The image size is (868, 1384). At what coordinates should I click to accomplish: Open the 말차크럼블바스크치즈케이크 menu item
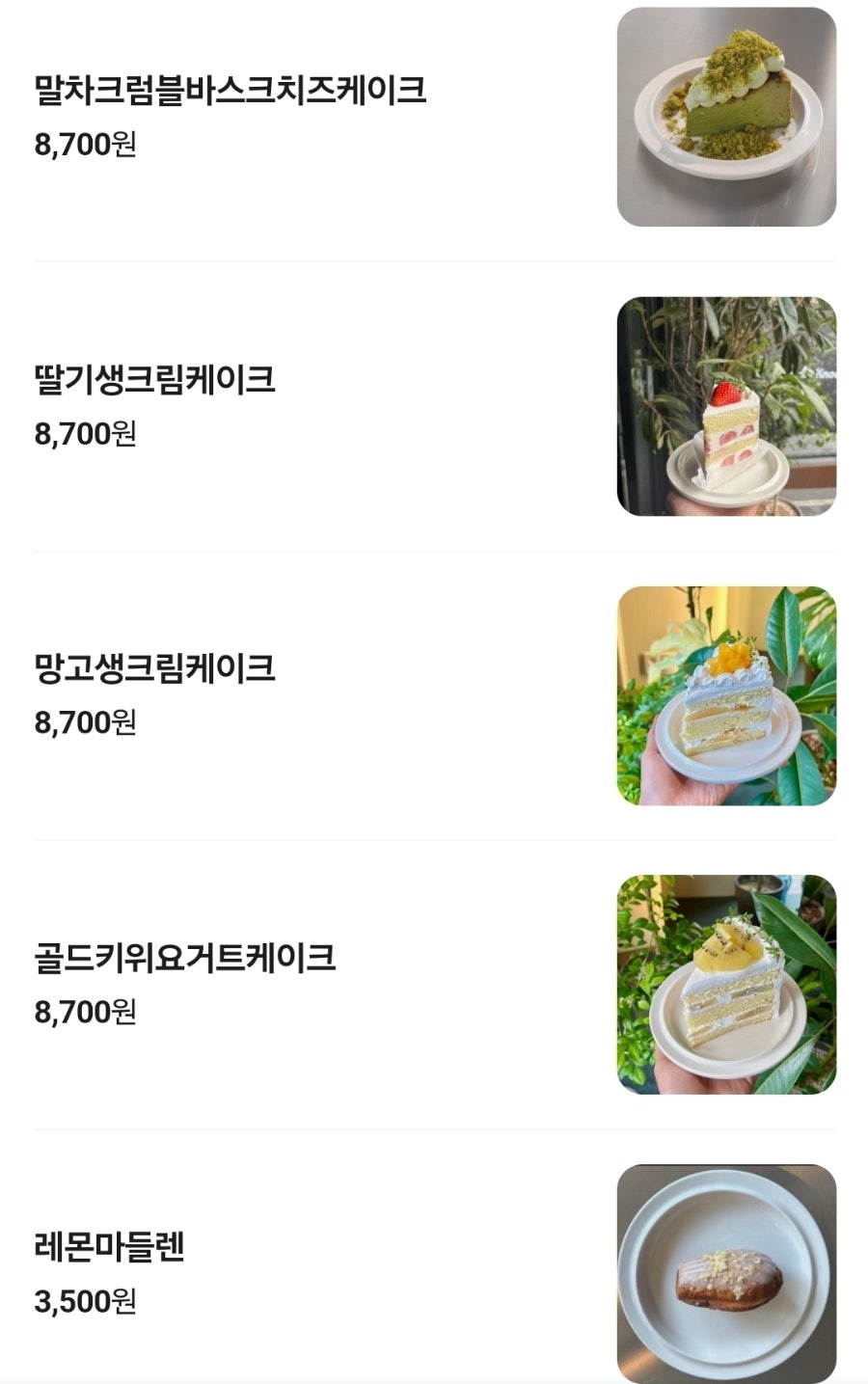230,91
